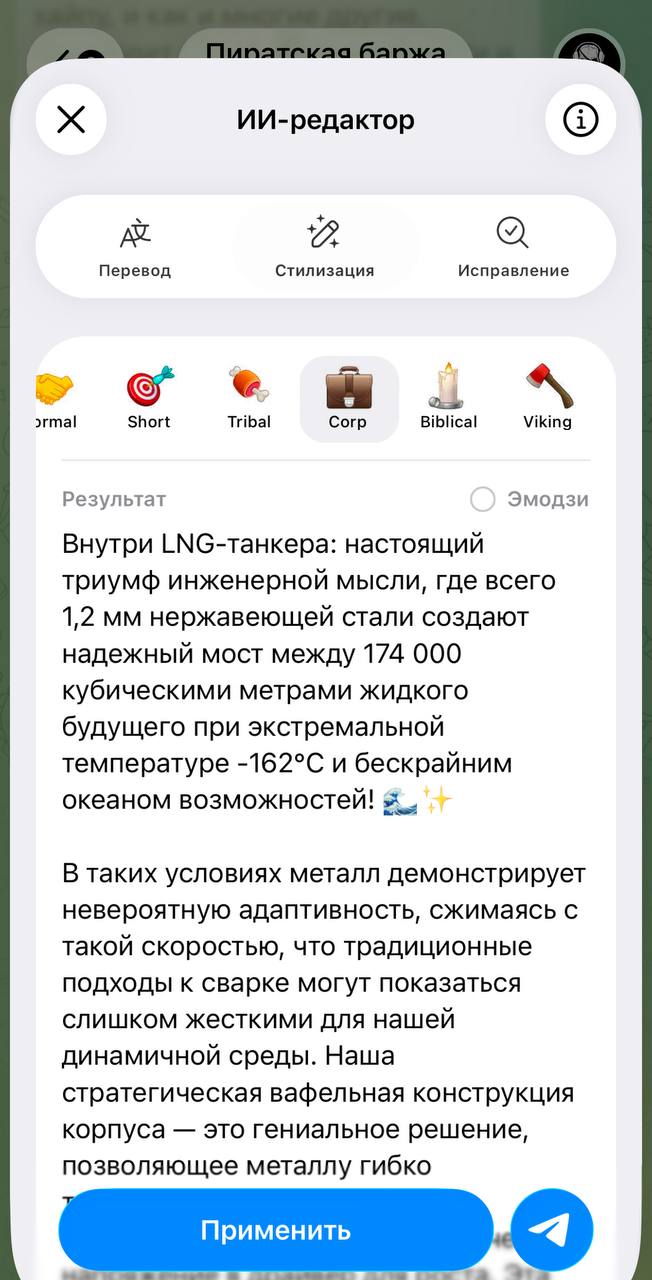
Task: Choose the Short style
Action: tap(149, 398)
